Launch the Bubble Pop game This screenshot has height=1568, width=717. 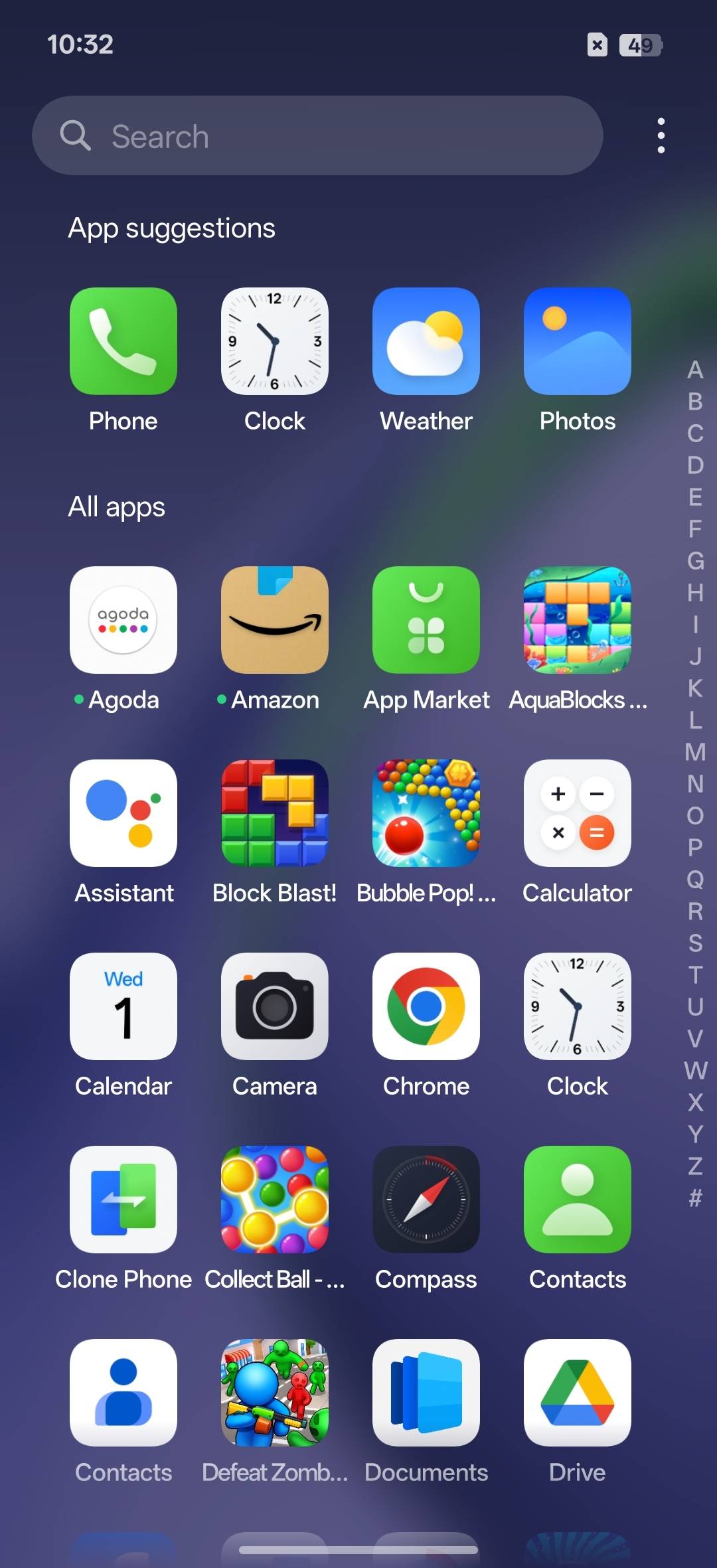point(426,813)
